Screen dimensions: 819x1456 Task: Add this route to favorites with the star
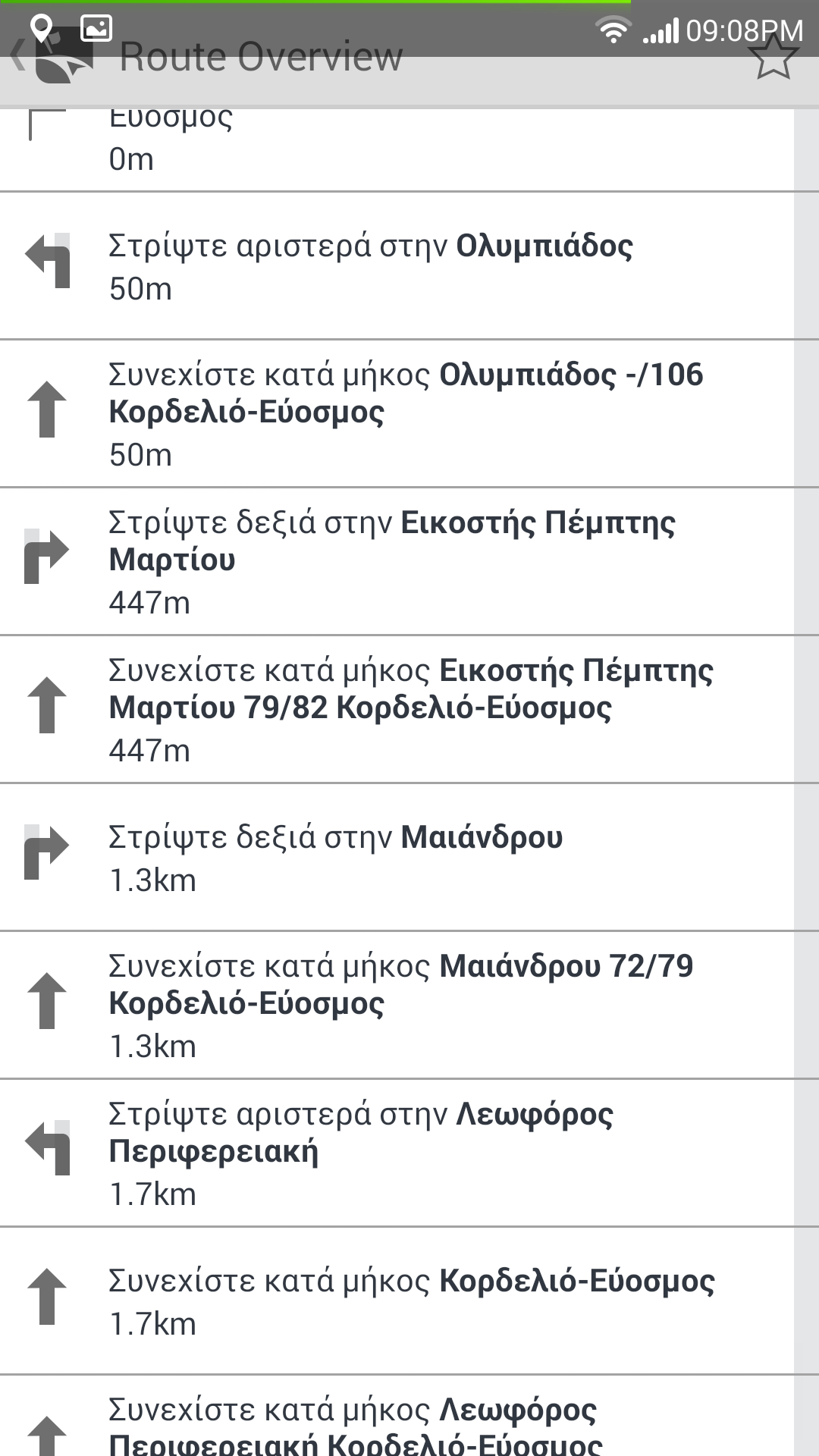[x=774, y=58]
